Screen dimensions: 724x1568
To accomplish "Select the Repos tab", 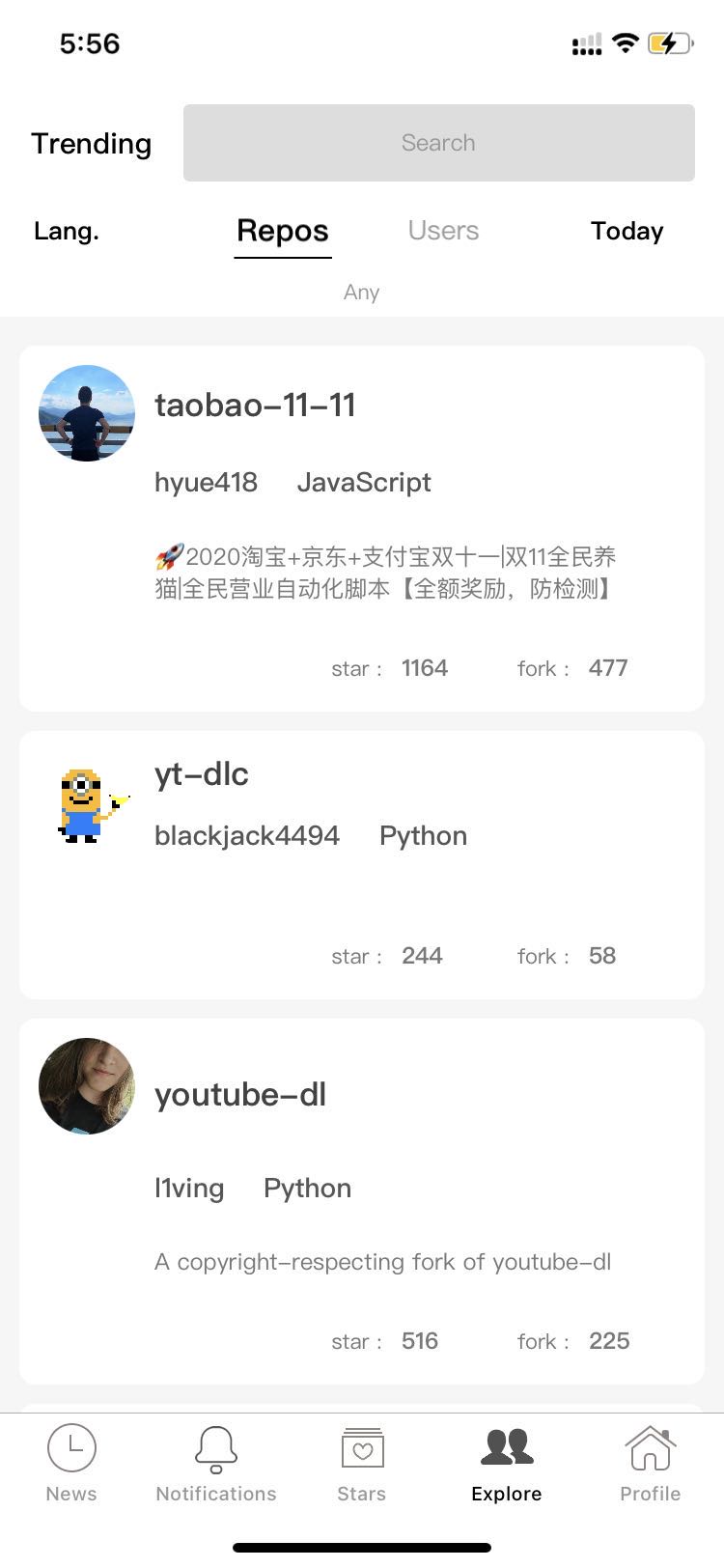I will [x=283, y=231].
